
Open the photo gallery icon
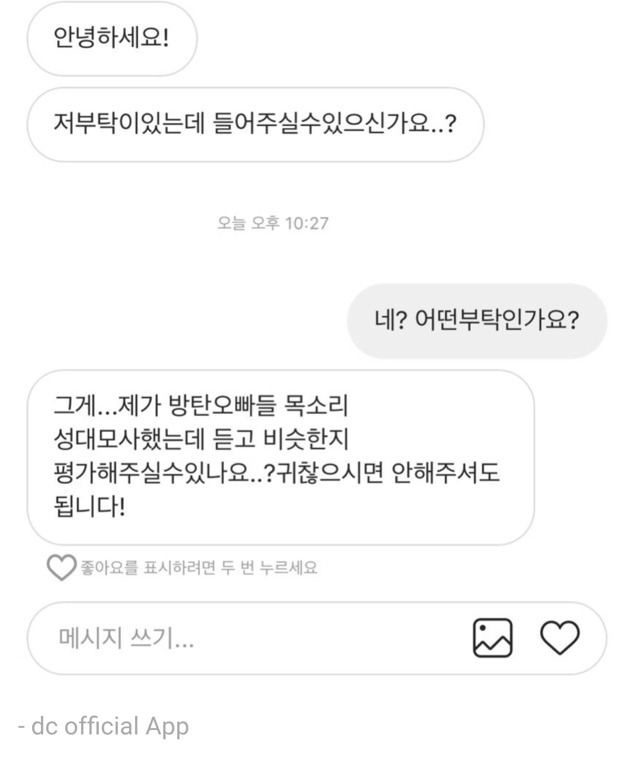492,638
